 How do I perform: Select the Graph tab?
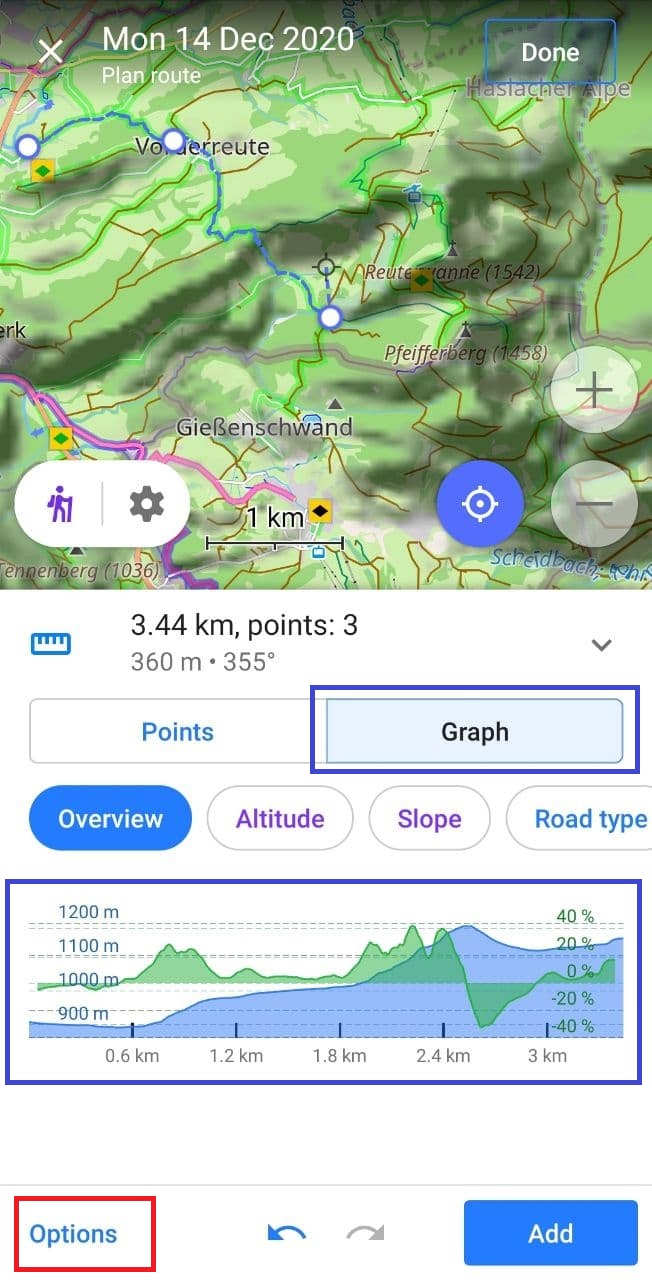[x=475, y=732]
